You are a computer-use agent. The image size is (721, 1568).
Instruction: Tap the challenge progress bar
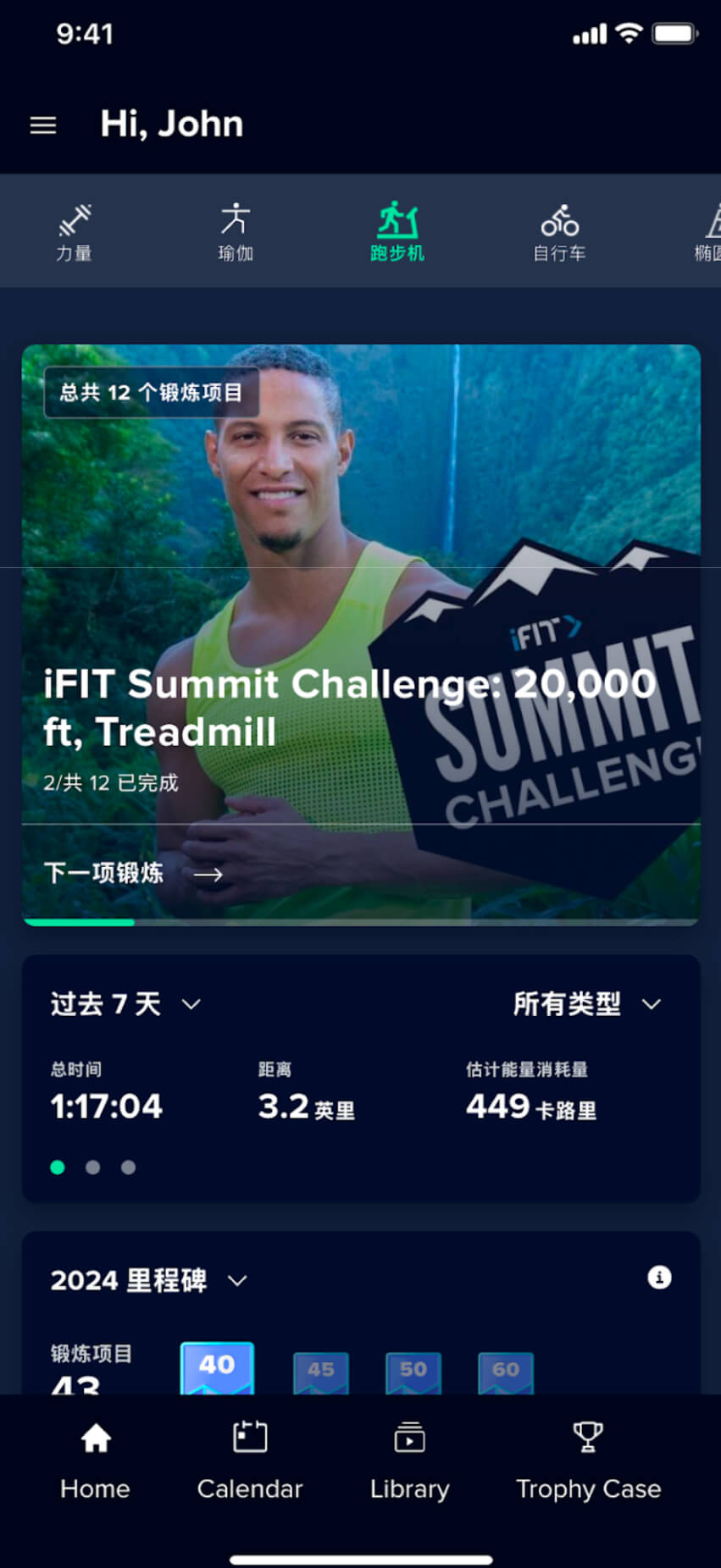(x=360, y=920)
